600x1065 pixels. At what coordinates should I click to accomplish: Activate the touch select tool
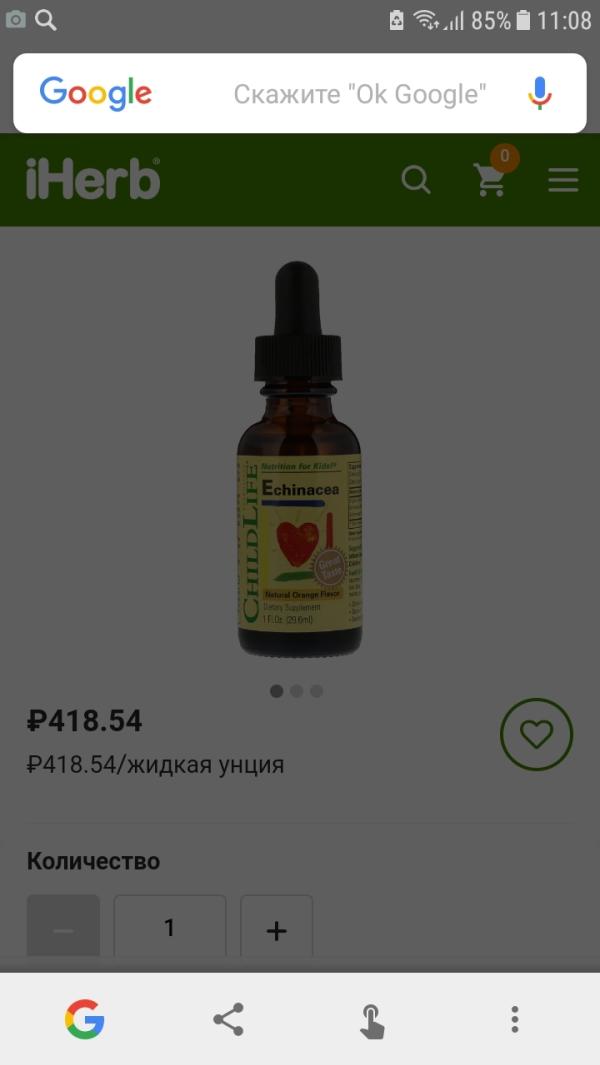pos(371,1021)
